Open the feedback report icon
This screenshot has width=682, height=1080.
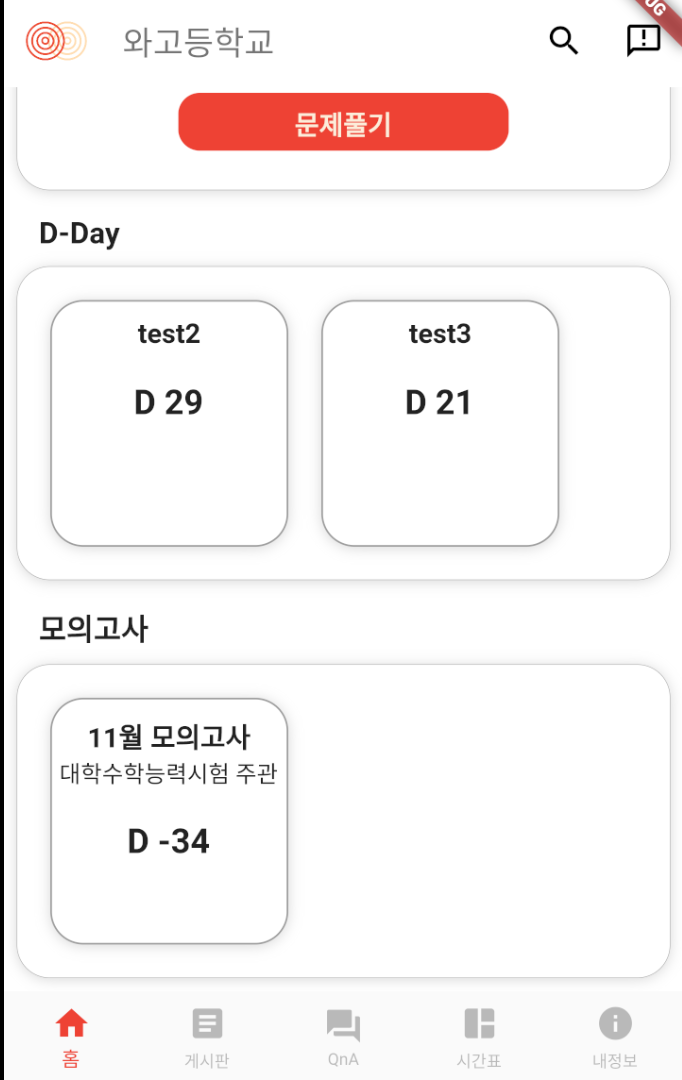[x=643, y=41]
